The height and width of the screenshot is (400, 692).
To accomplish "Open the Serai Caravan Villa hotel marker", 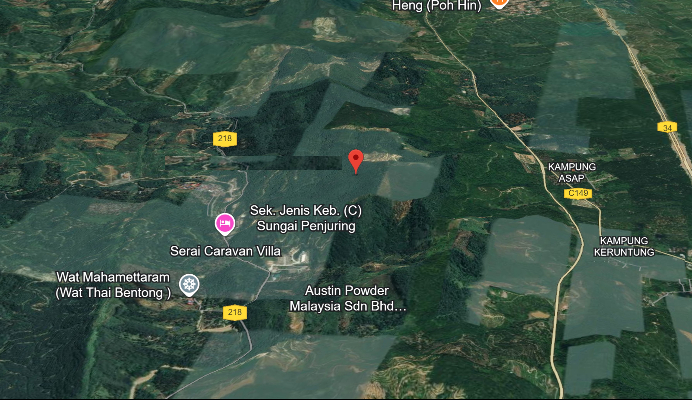I will tap(225, 222).
